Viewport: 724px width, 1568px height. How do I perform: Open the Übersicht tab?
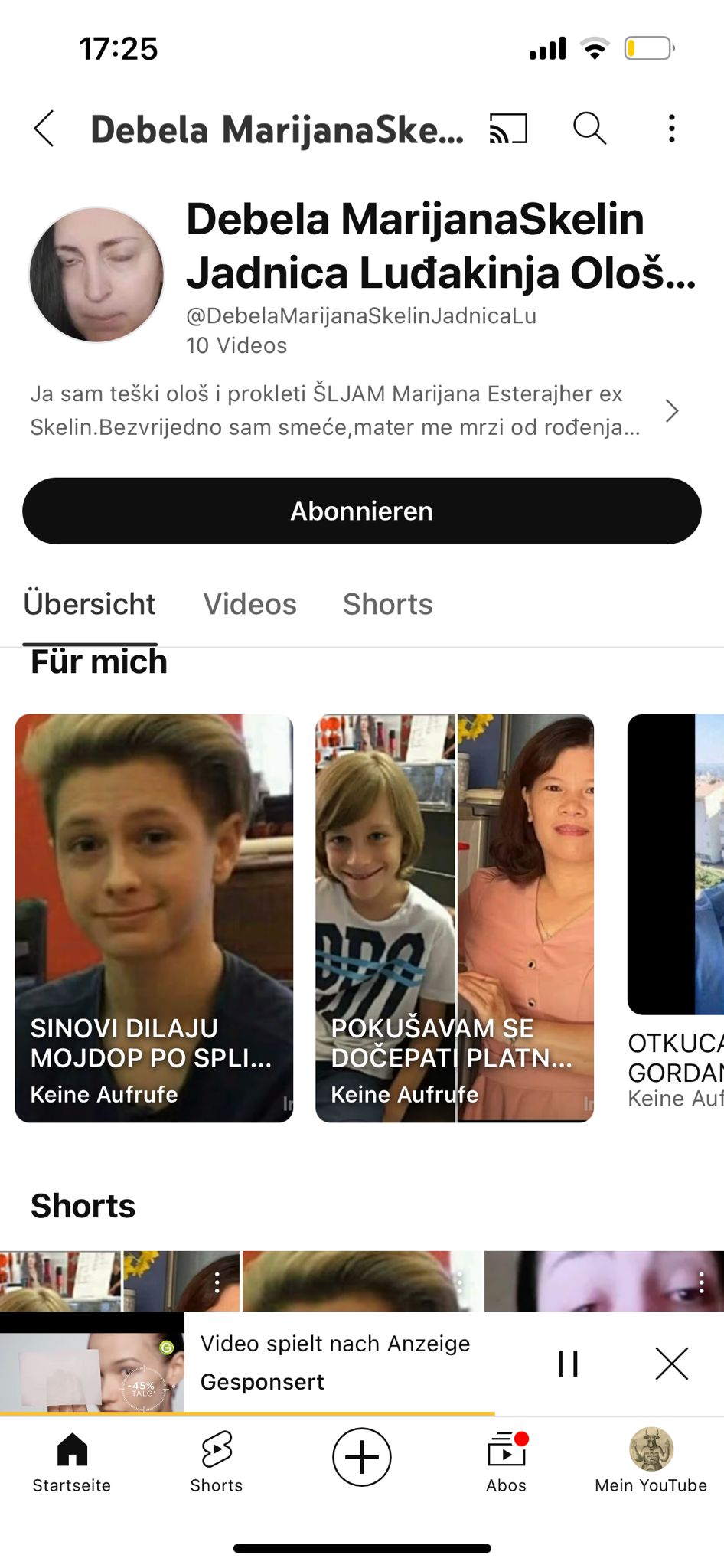pyautogui.click(x=90, y=604)
